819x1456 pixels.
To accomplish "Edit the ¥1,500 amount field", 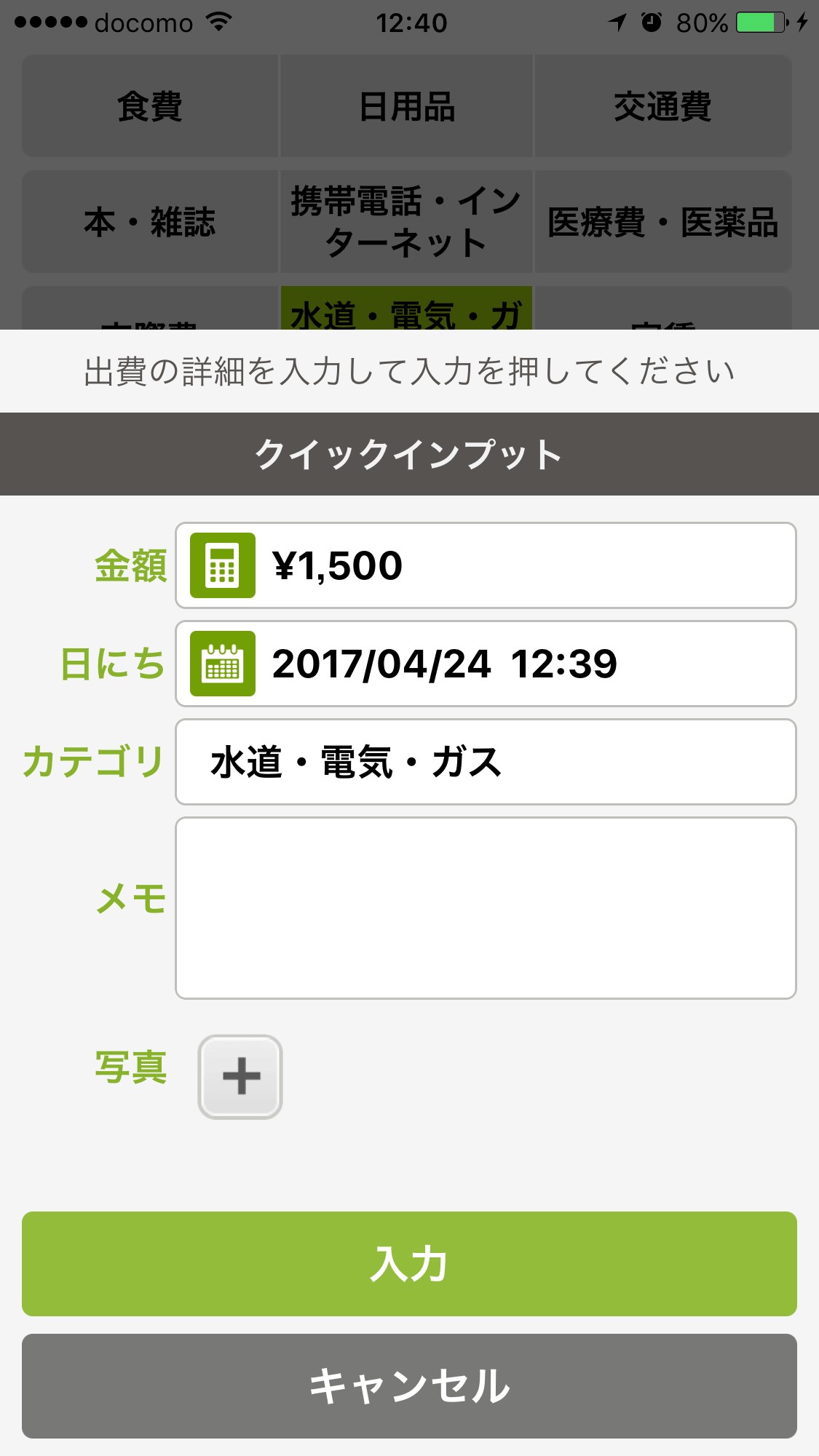I will (524, 565).
